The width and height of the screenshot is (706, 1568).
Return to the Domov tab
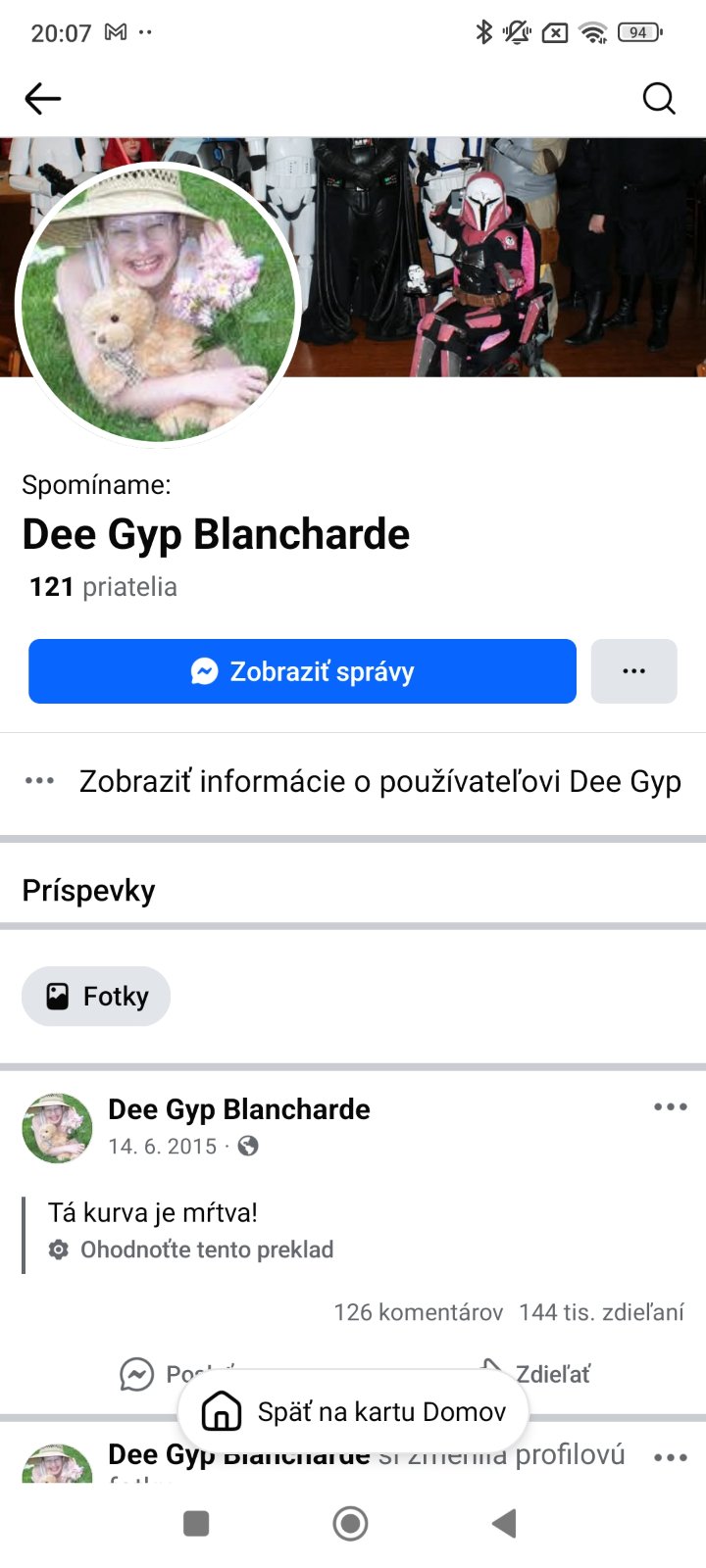(x=353, y=1411)
